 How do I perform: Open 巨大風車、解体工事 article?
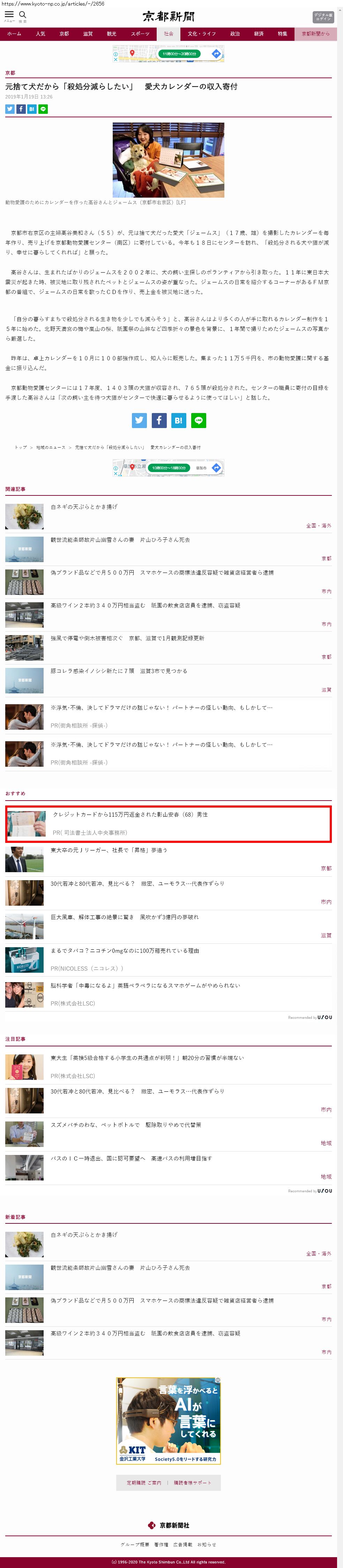click(x=124, y=917)
